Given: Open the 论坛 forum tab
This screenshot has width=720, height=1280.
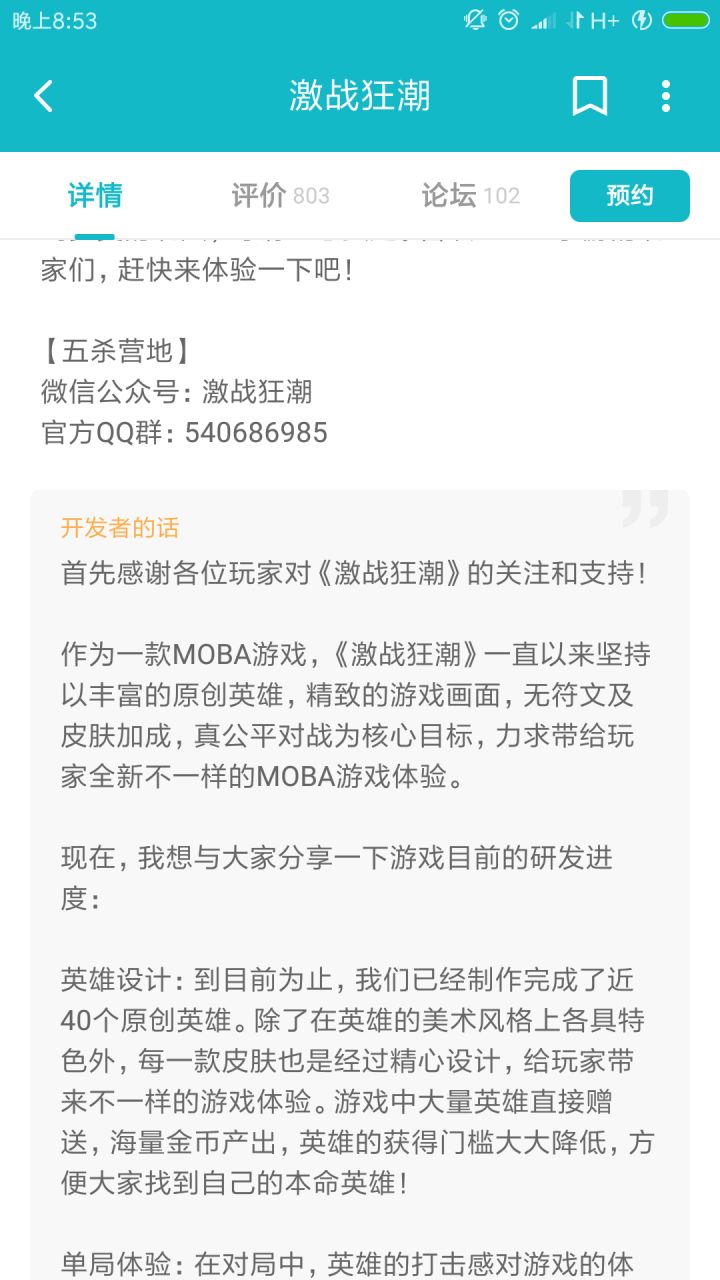Looking at the screenshot, I should click(471, 196).
